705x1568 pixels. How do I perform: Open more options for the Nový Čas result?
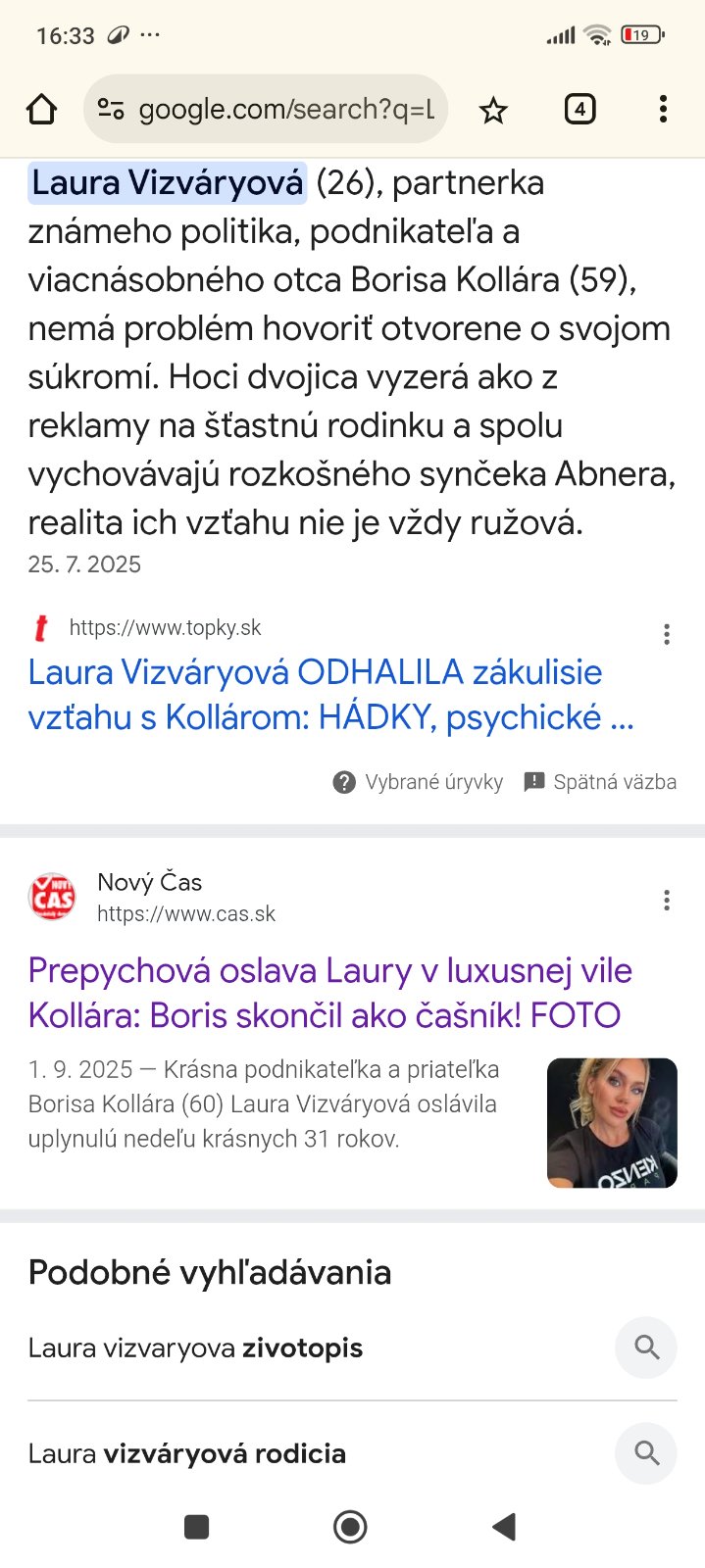tap(667, 901)
